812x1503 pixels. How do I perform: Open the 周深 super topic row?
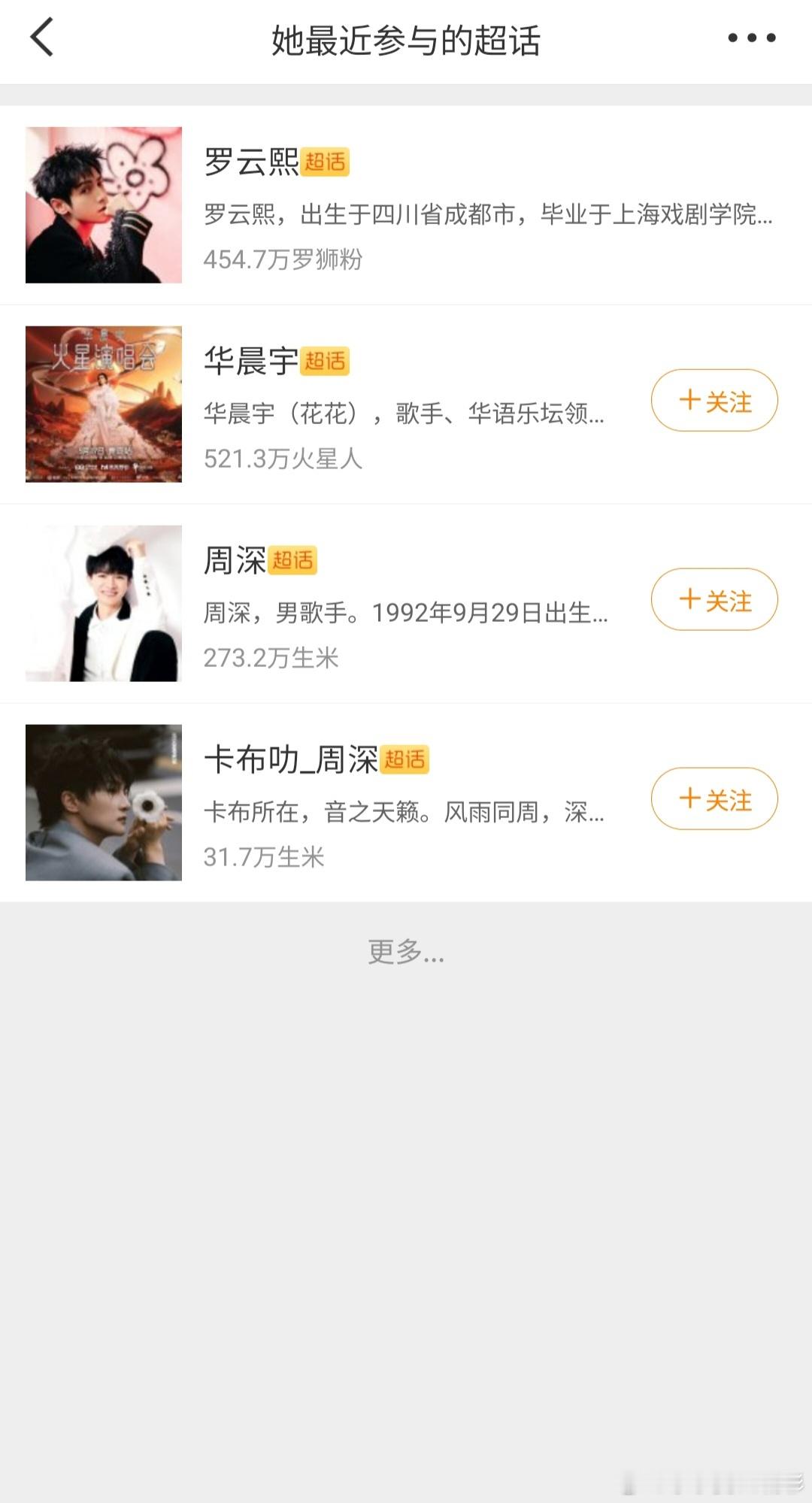pos(406,604)
